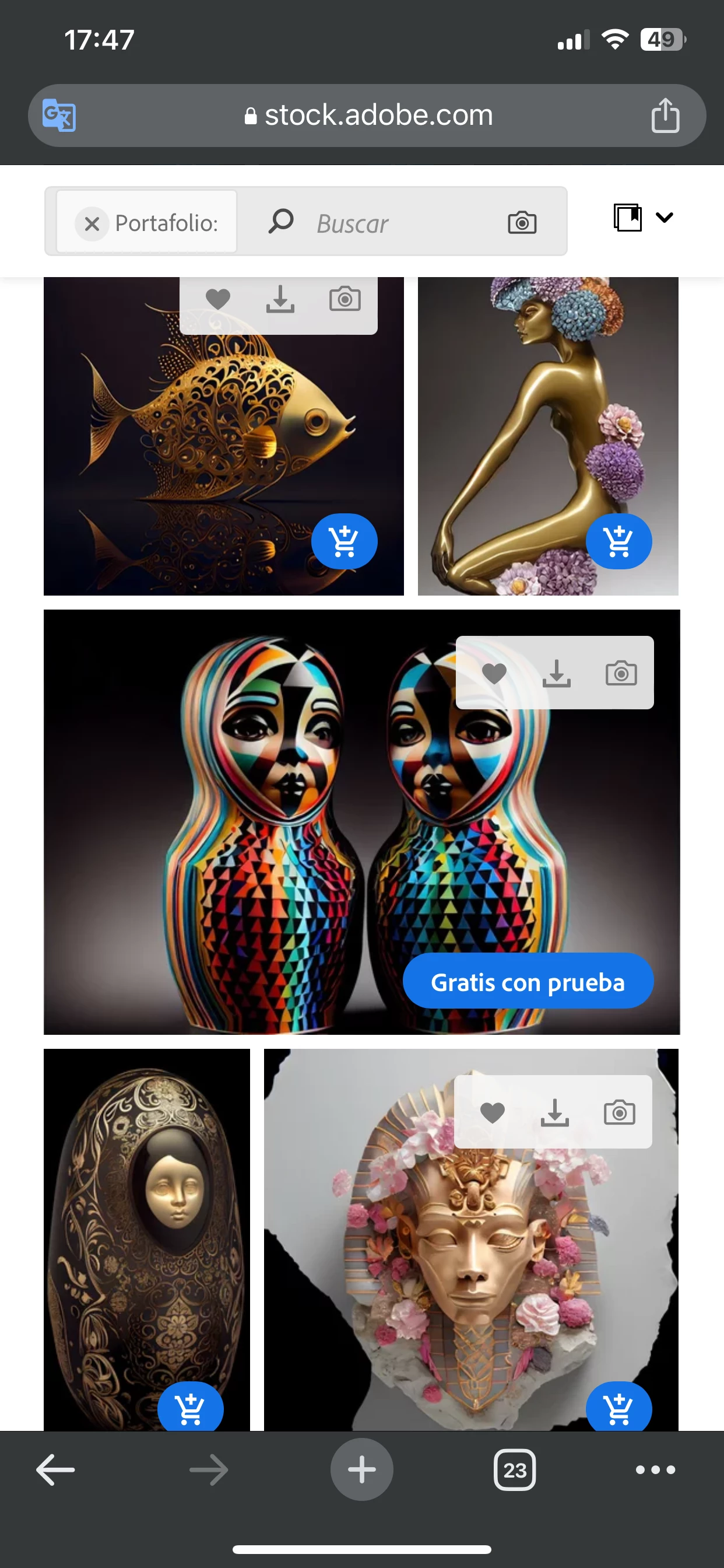Like the golden pharaoh mask image
The height and width of the screenshot is (1568, 724).
tap(492, 1112)
